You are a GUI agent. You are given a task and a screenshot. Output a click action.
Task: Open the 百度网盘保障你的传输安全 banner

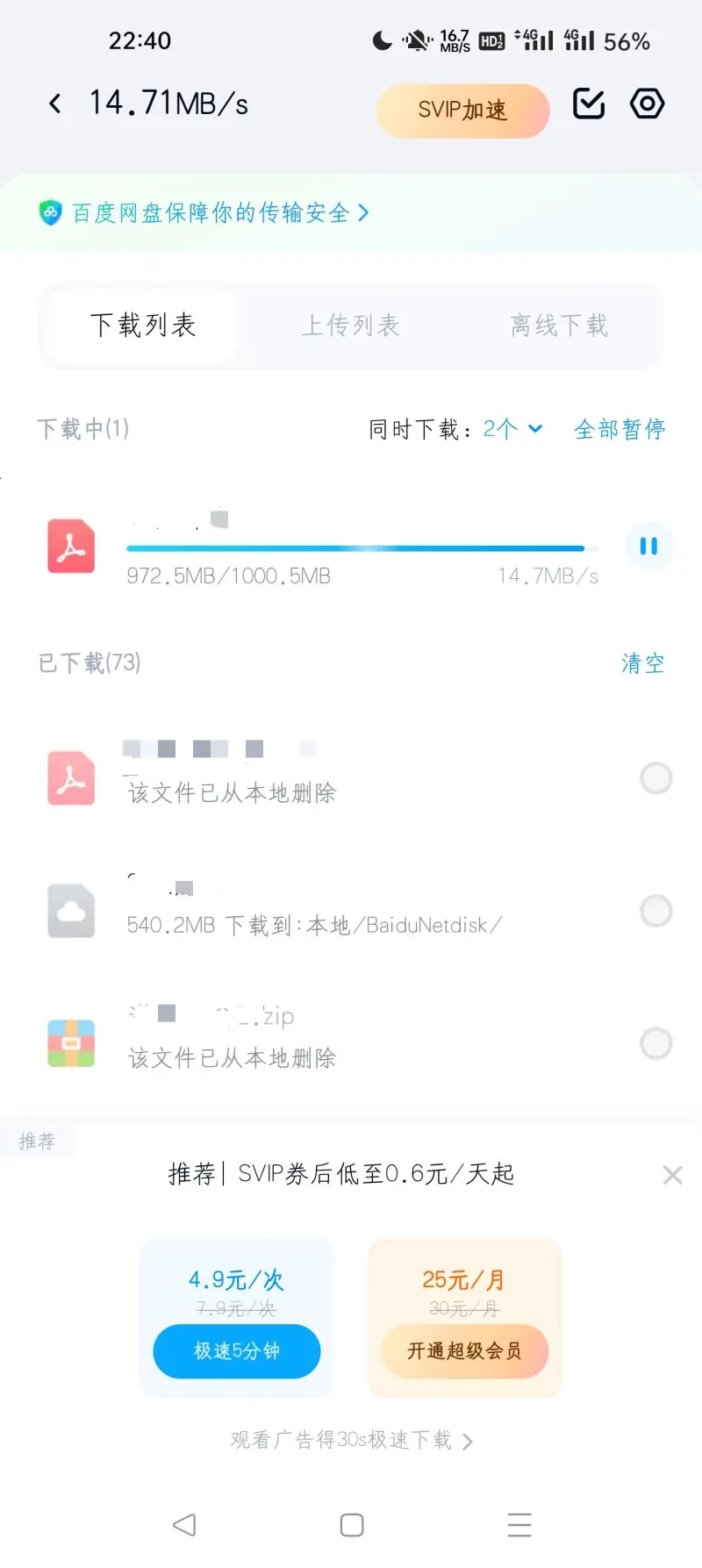[x=204, y=212]
